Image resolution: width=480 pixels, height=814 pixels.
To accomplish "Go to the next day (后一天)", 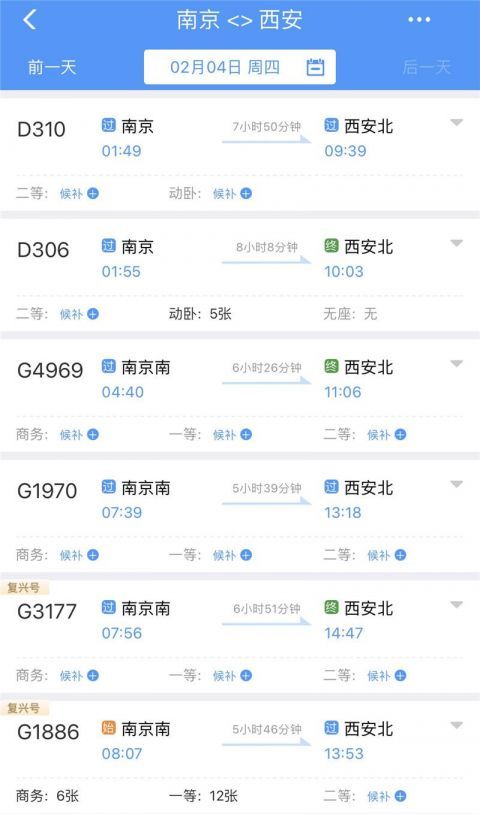I will click(x=426, y=67).
